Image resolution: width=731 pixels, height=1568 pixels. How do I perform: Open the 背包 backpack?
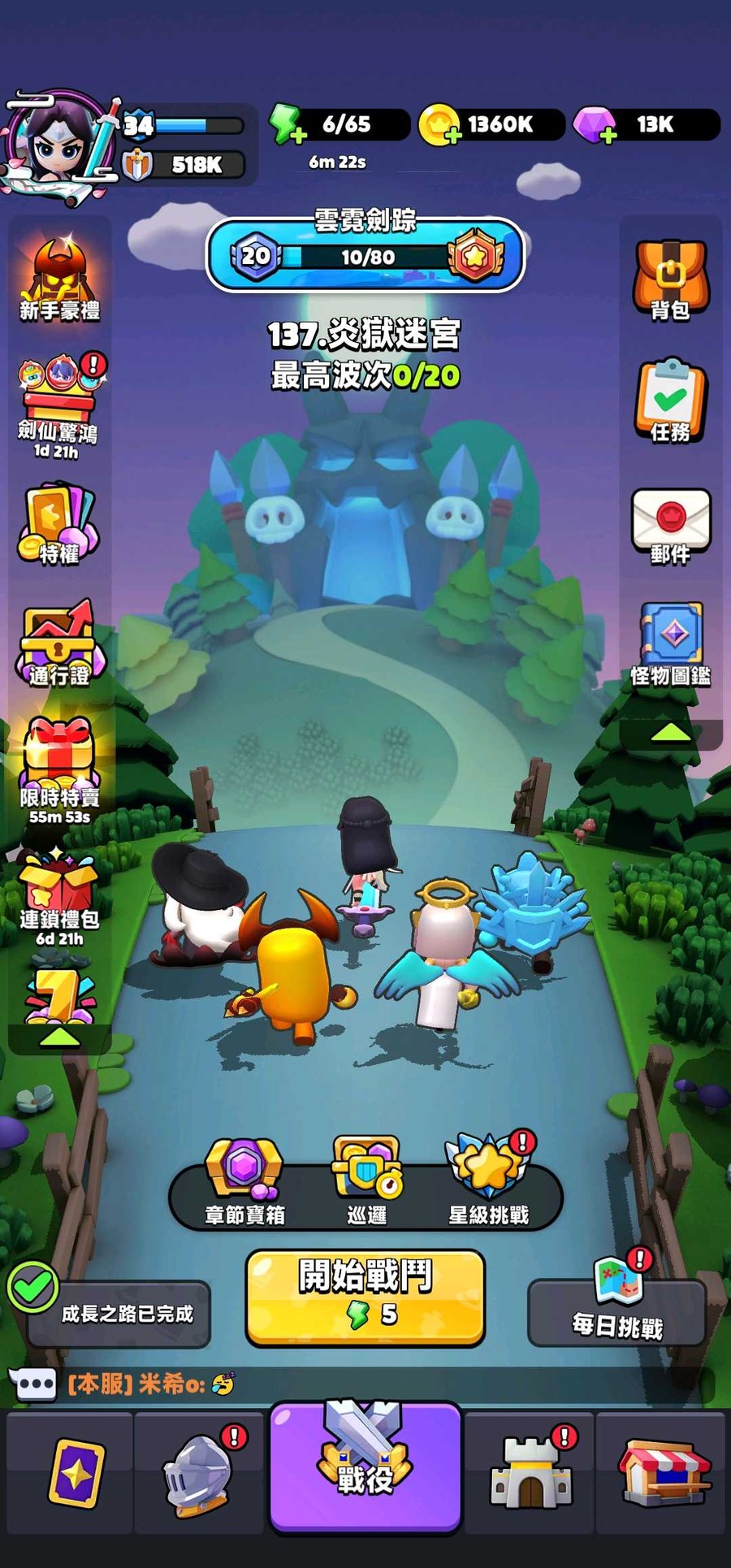tap(671, 279)
